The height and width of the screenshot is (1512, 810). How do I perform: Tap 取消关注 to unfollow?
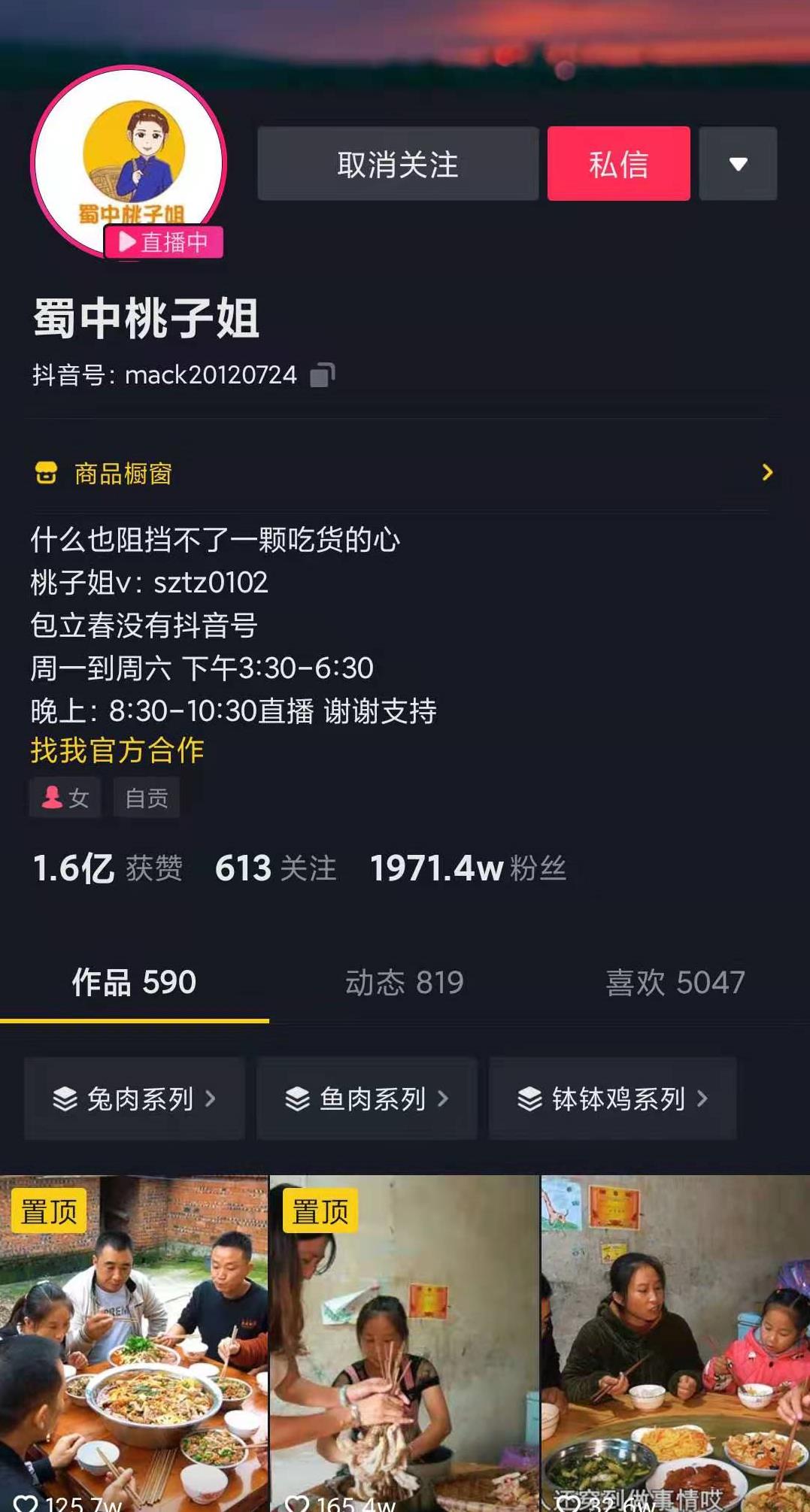(398, 164)
